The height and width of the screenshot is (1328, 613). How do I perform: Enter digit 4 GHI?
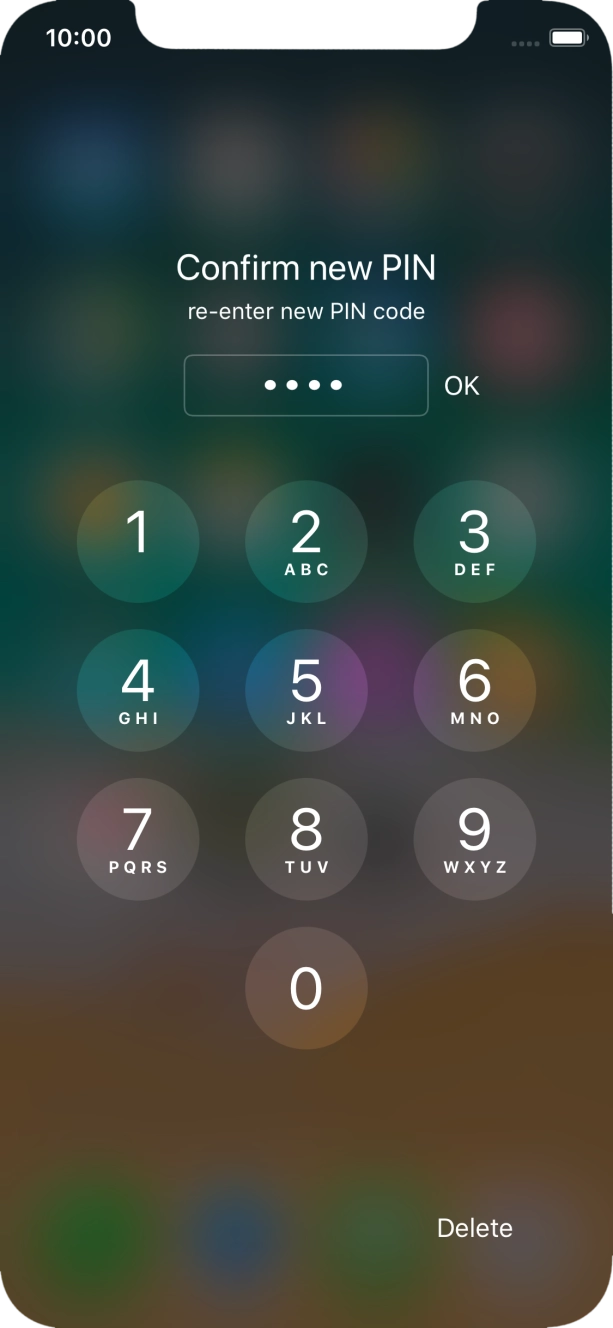pos(138,690)
